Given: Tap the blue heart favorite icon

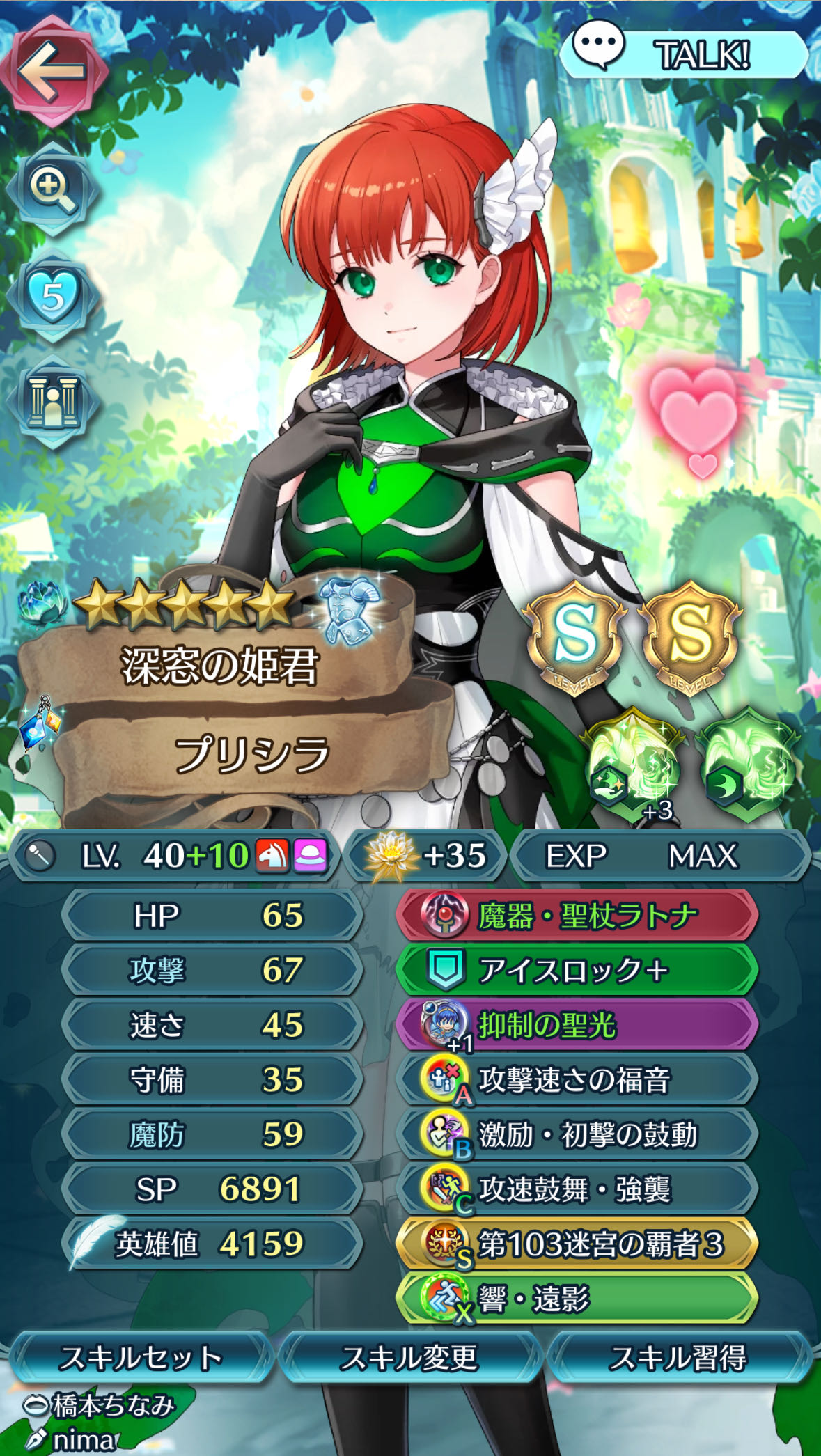Looking at the screenshot, I should pyautogui.click(x=53, y=296).
